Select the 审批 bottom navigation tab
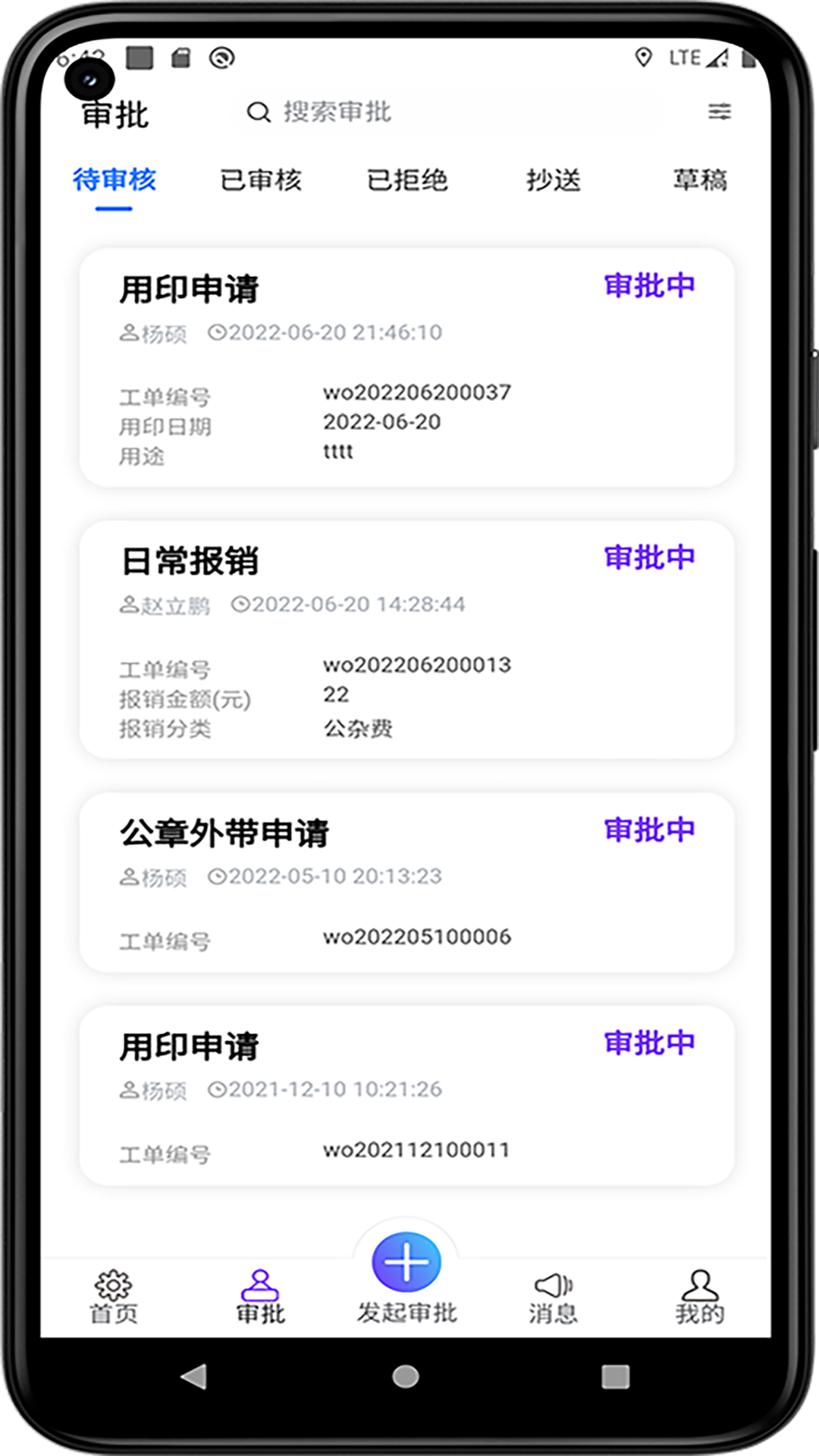 click(x=260, y=1297)
